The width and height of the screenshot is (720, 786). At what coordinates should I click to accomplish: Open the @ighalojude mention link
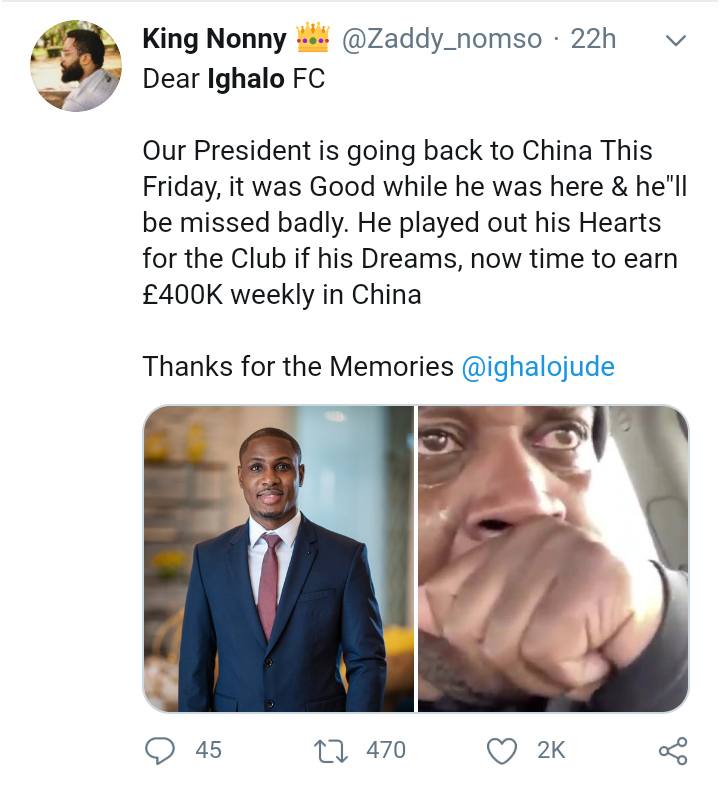pyautogui.click(x=538, y=366)
